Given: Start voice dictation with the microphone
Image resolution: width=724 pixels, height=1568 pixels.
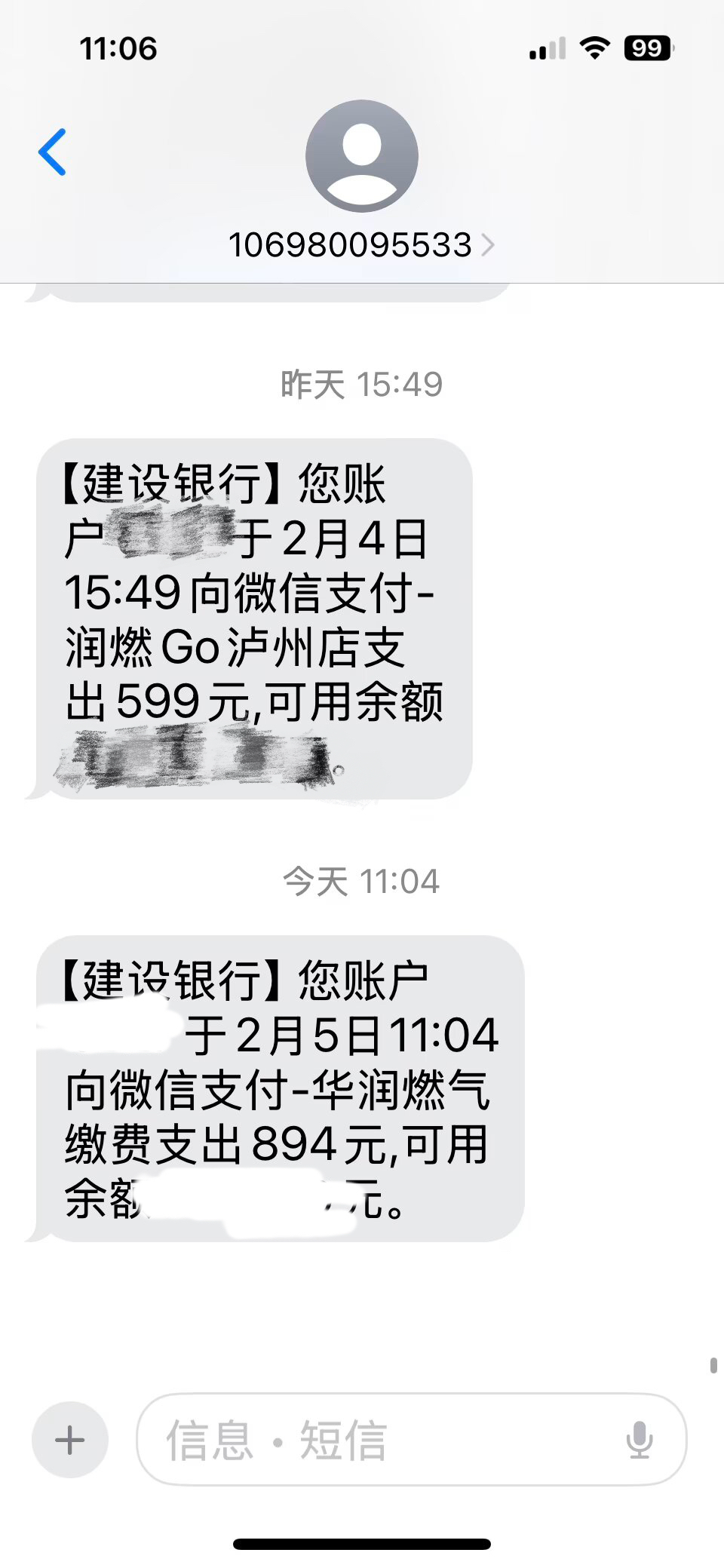Looking at the screenshot, I should click(x=639, y=1440).
